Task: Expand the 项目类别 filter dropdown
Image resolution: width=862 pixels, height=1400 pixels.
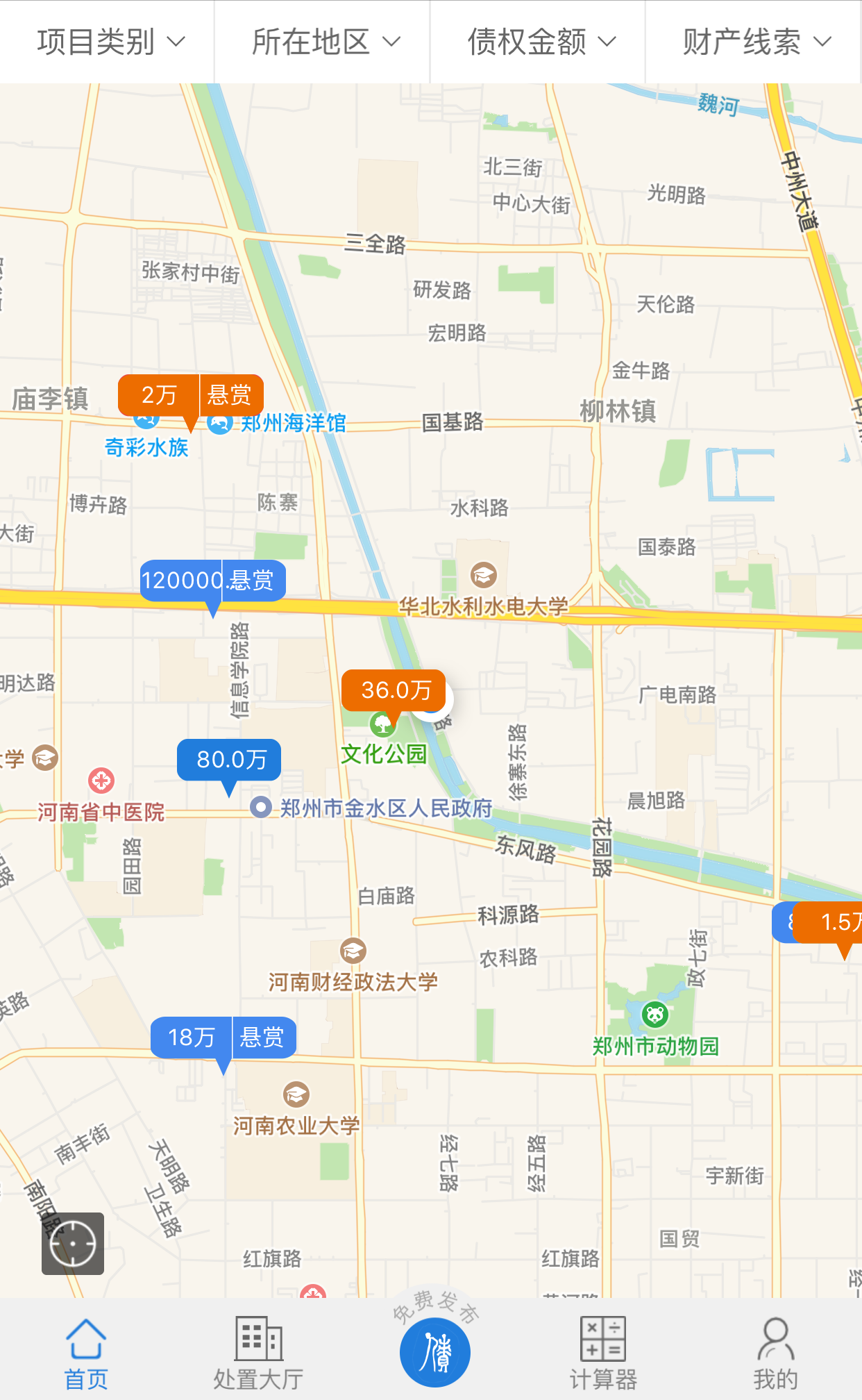Action: [108, 42]
